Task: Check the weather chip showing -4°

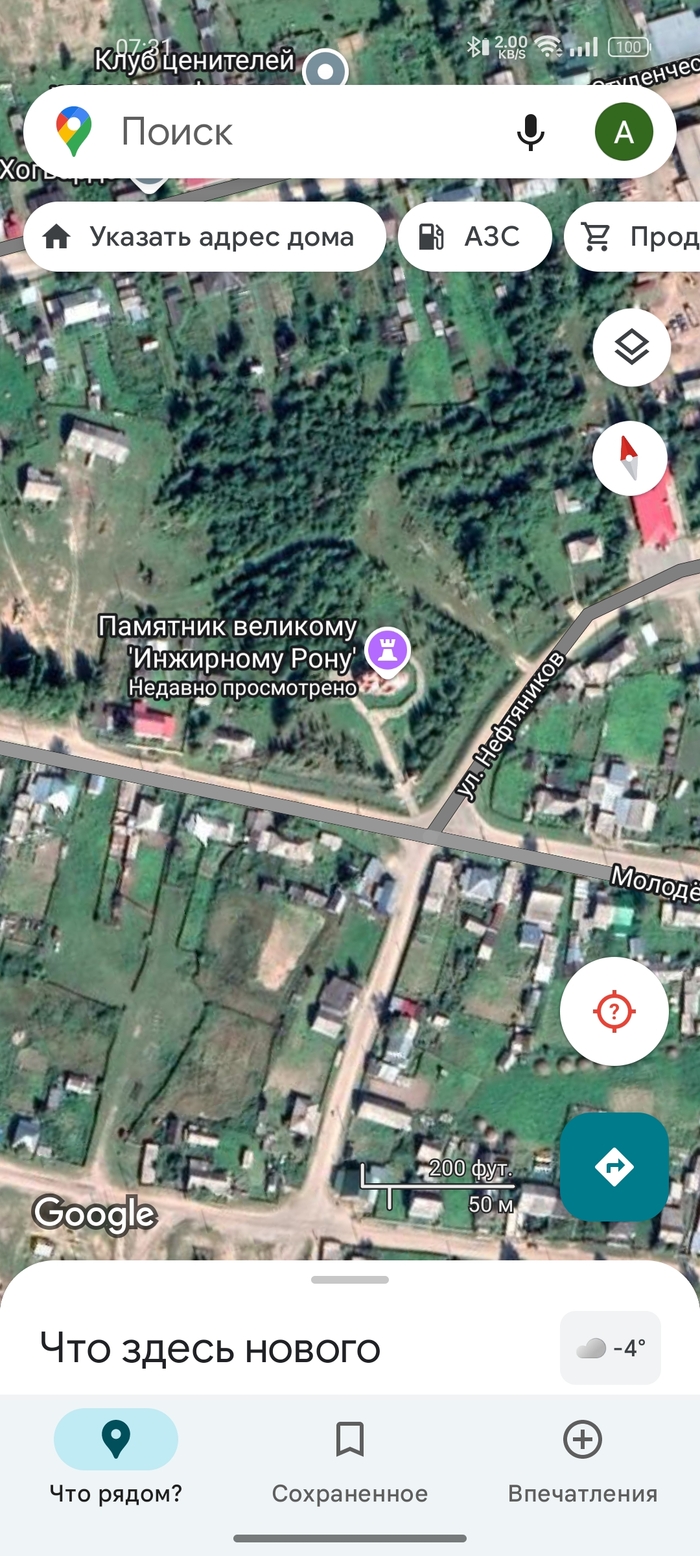Action: [x=610, y=1348]
